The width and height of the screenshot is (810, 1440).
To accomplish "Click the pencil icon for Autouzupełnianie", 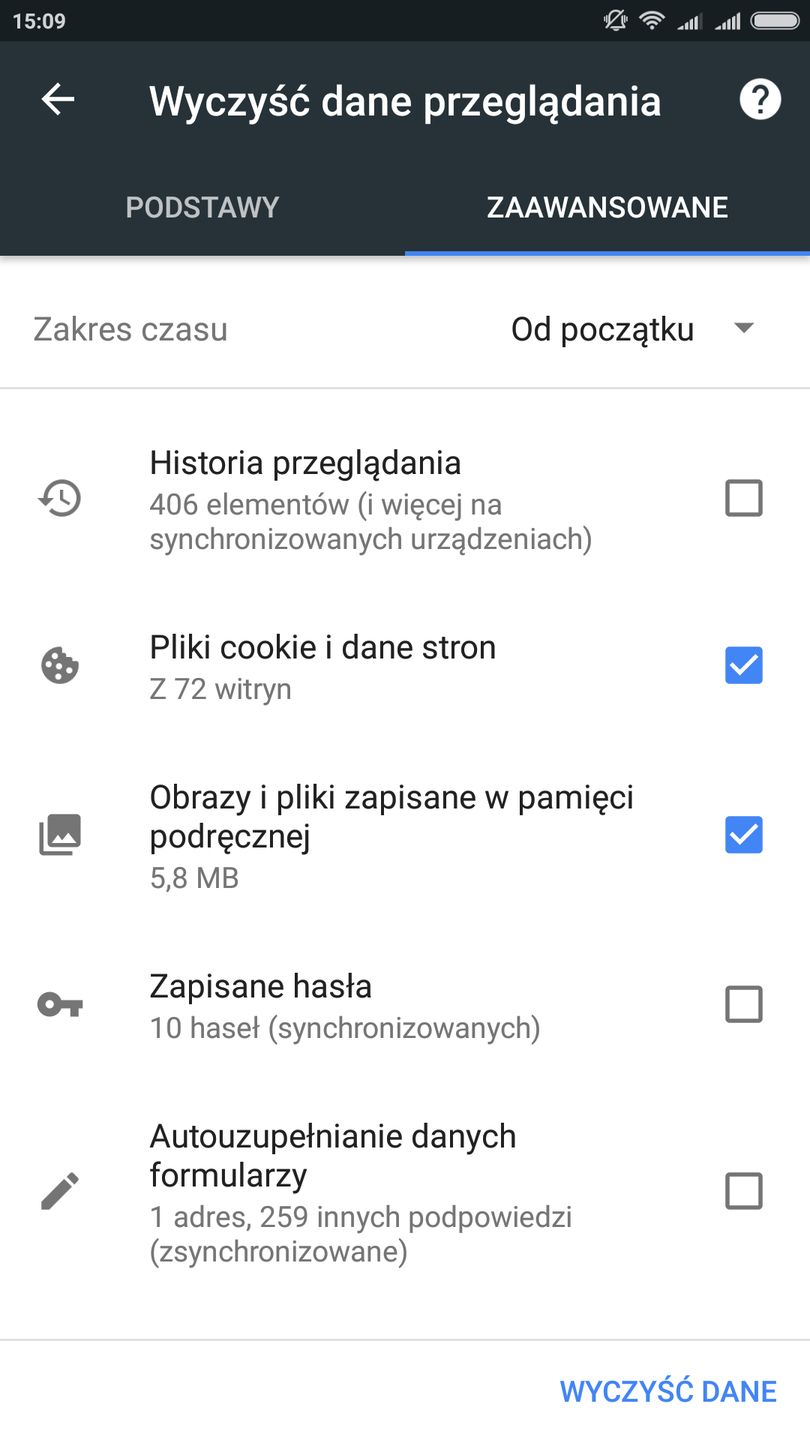I will pyautogui.click(x=59, y=1190).
